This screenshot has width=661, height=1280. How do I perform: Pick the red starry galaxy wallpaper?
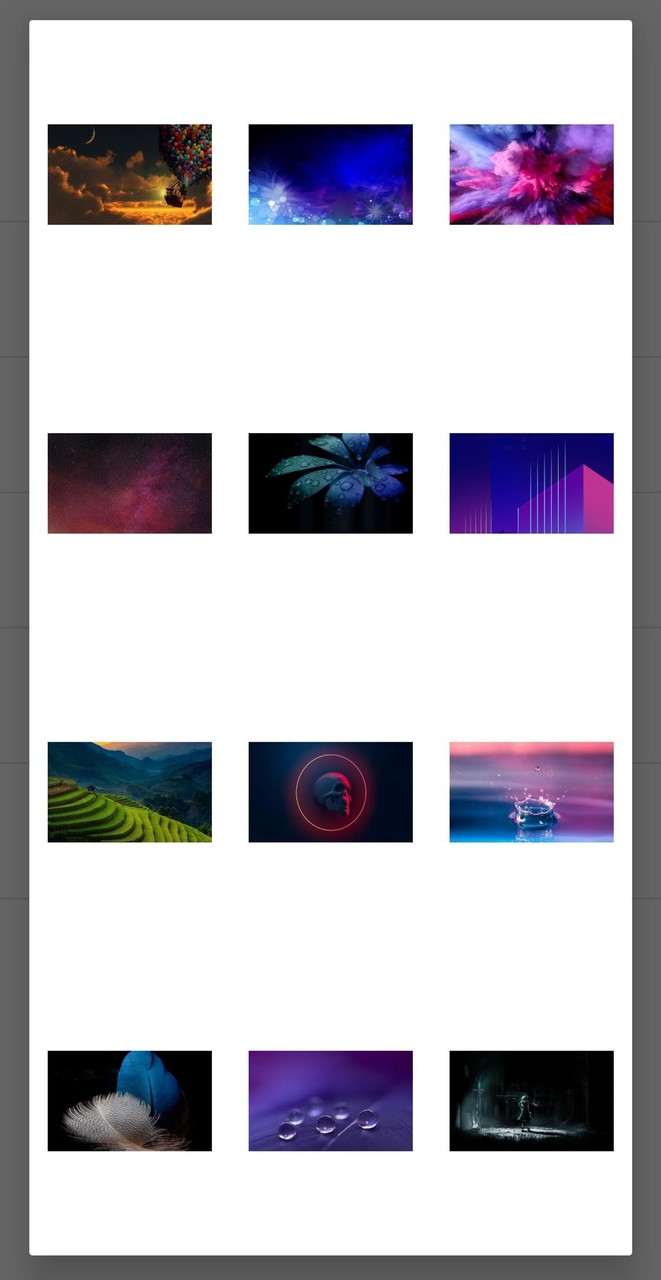129,483
